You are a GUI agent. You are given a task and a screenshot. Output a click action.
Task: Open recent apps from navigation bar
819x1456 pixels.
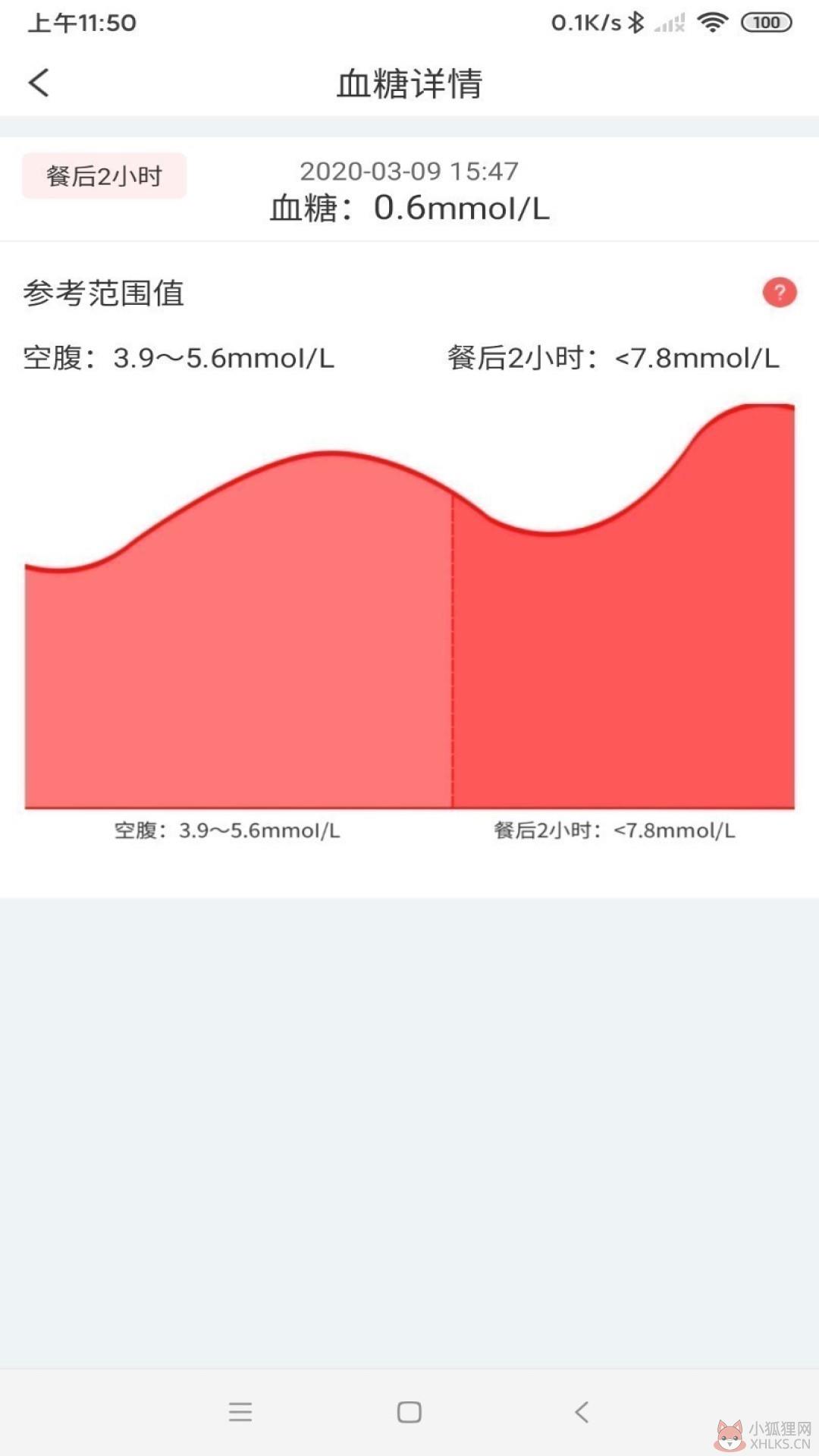point(240,1412)
